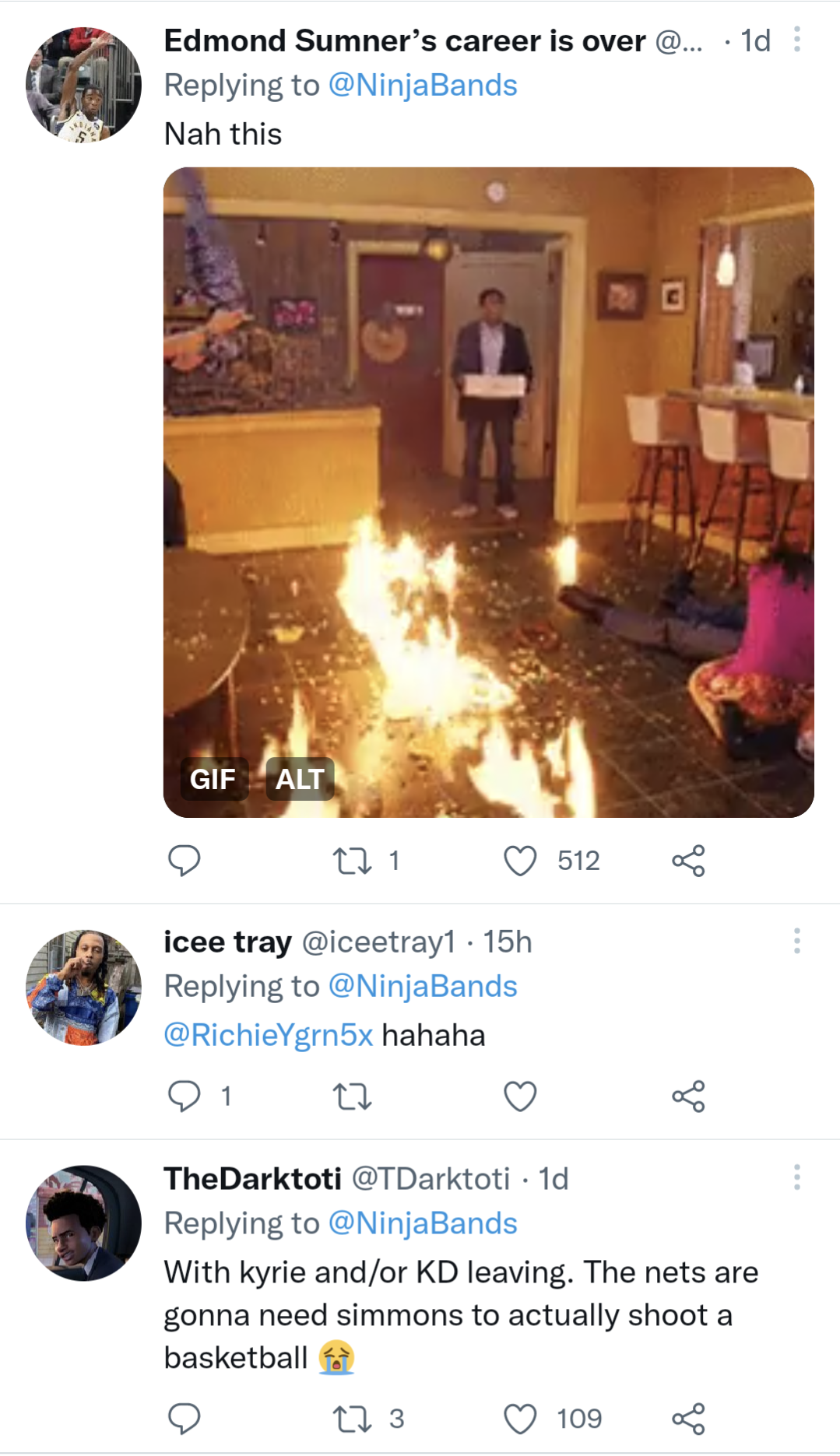The width and height of the screenshot is (840, 1456).
Task: Reply to icee tray's hahaha tweet
Action: (x=185, y=1096)
